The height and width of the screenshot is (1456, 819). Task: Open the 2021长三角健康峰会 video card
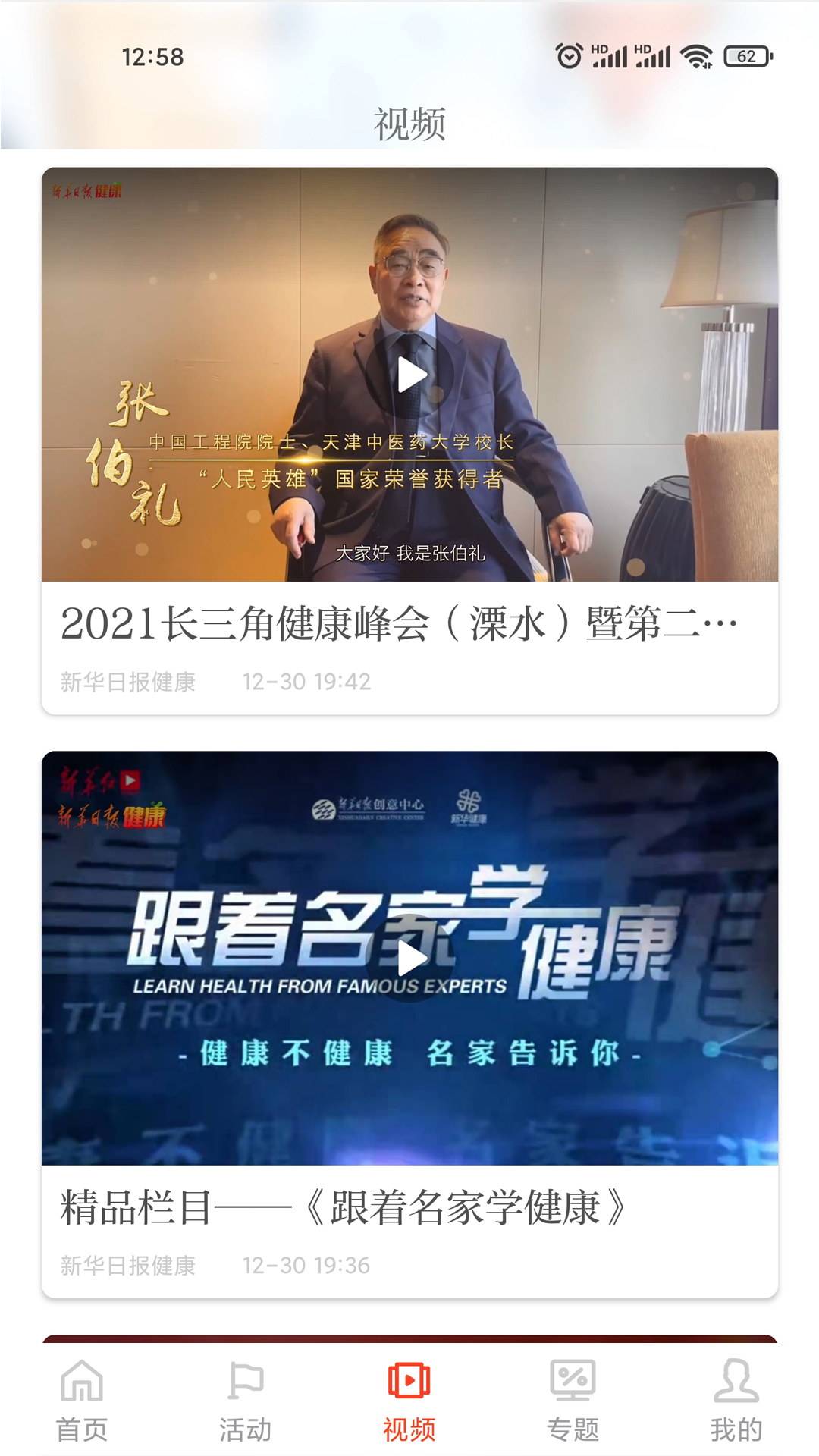[x=398, y=625]
